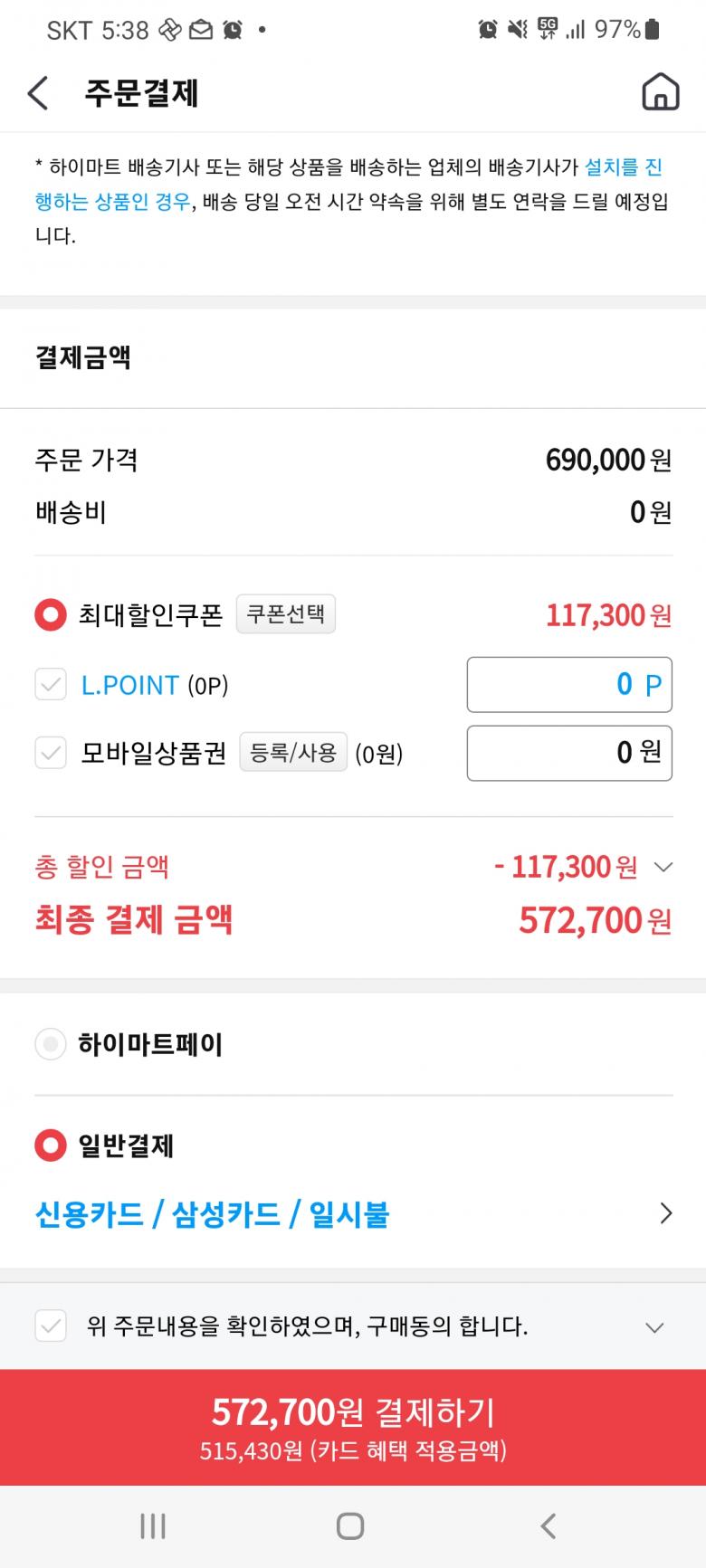
Task: Open 신용카드 / 삼성카드 / 일시불 settings
Action: (x=353, y=1214)
